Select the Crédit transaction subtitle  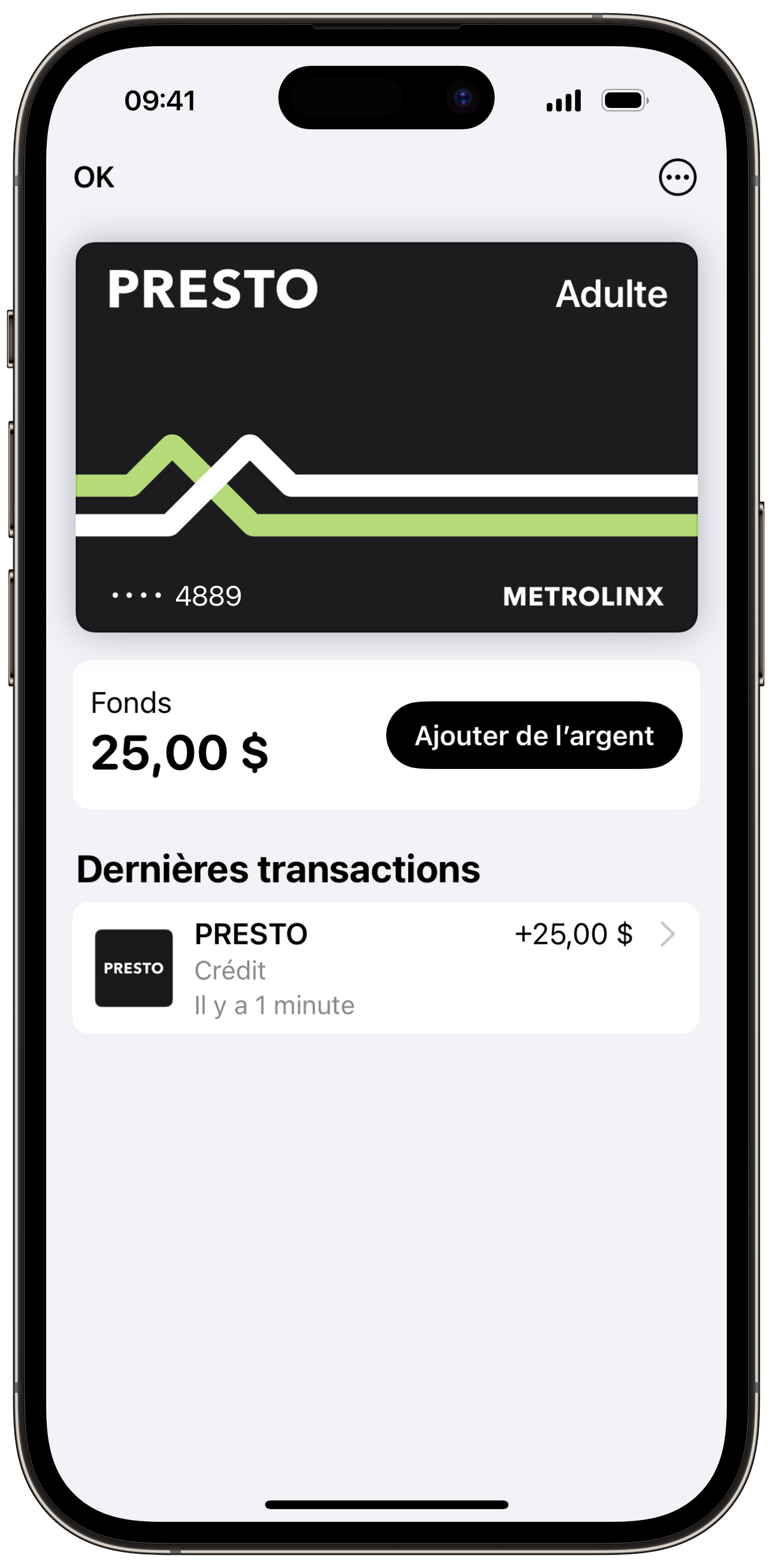(229, 970)
